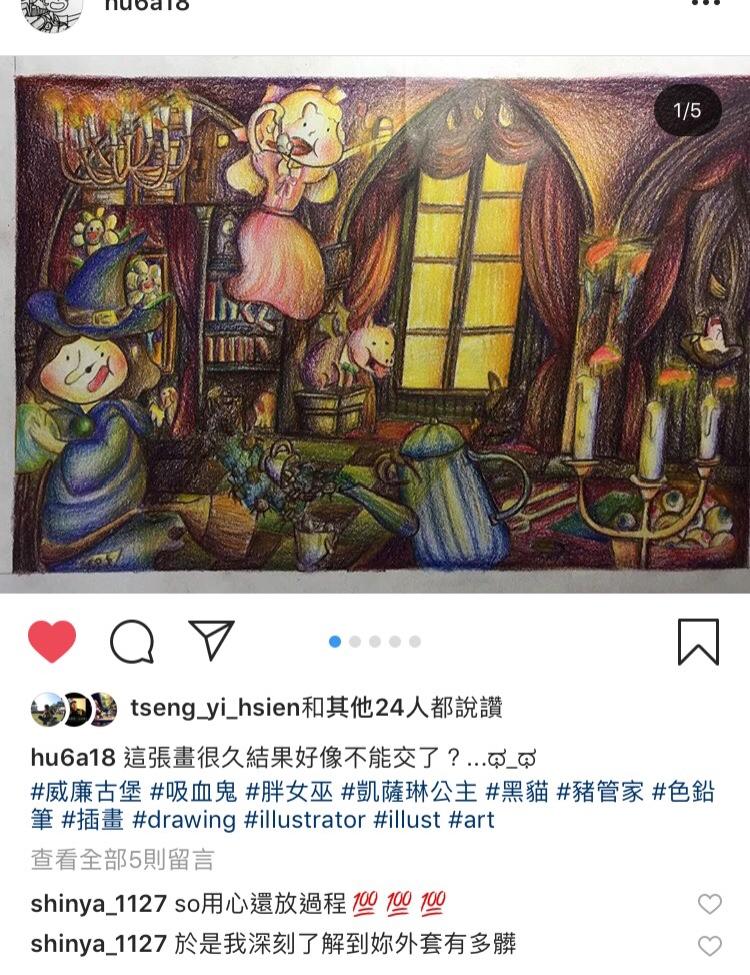The height and width of the screenshot is (975, 750).
Task: Like shinya_1127's comment about 外套
Action: pyautogui.click(x=709, y=945)
